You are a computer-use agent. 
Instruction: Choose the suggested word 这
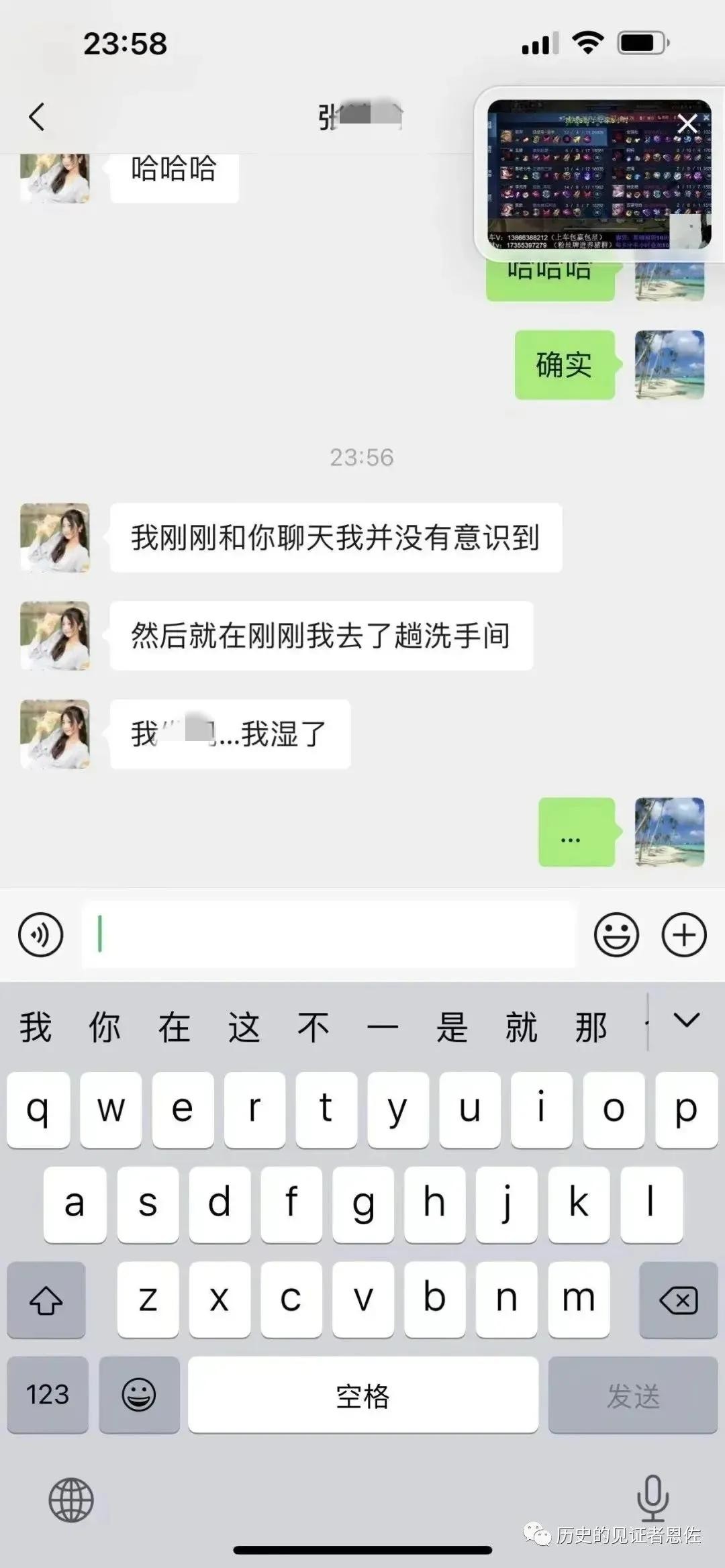[x=244, y=1028]
